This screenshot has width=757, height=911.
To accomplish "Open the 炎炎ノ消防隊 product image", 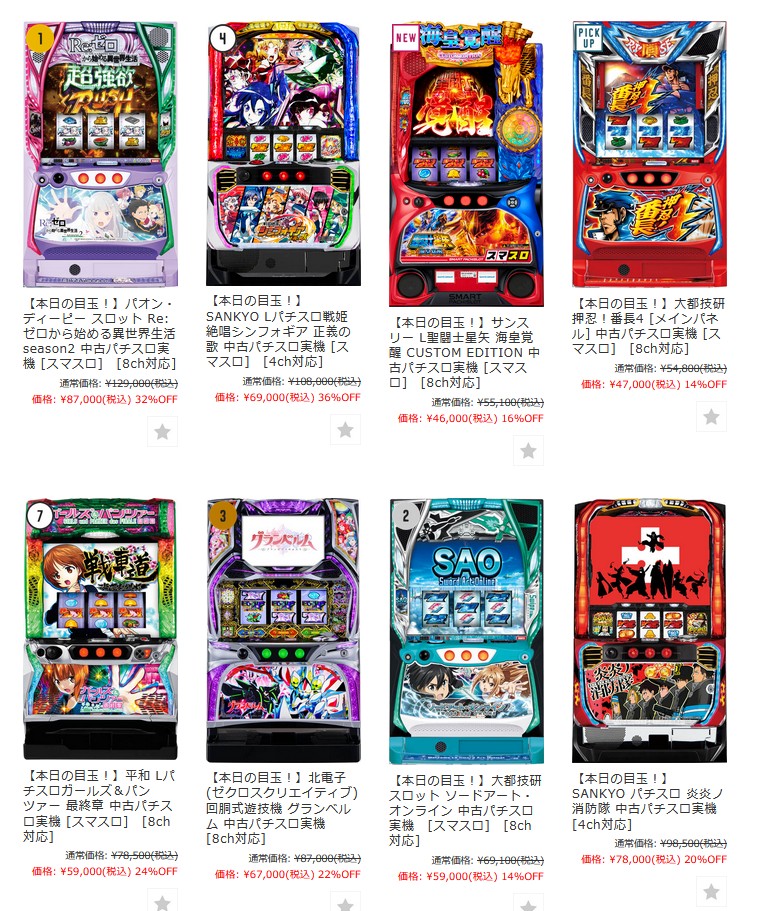I will [x=649, y=630].
